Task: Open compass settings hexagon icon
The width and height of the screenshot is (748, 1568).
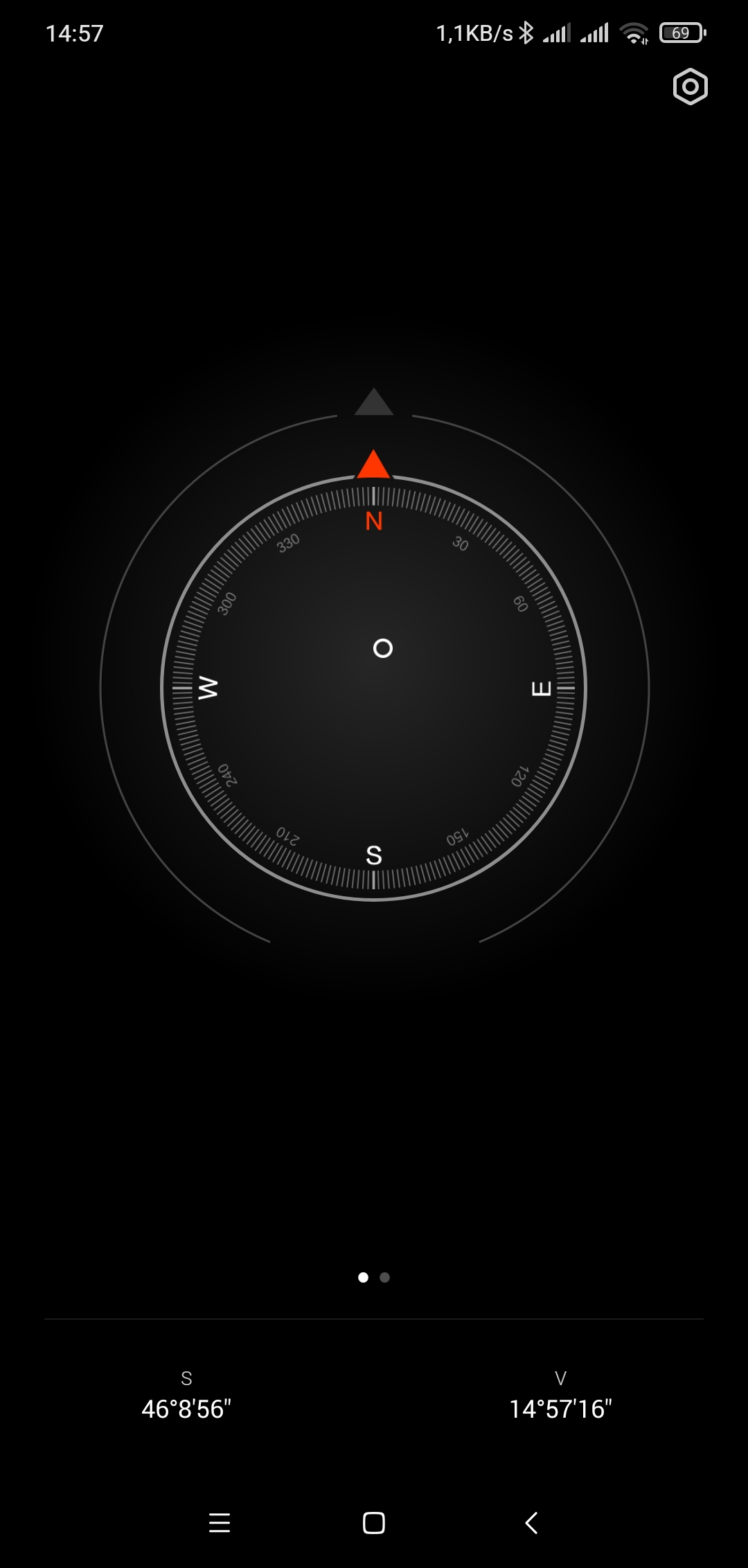Action: [690, 87]
